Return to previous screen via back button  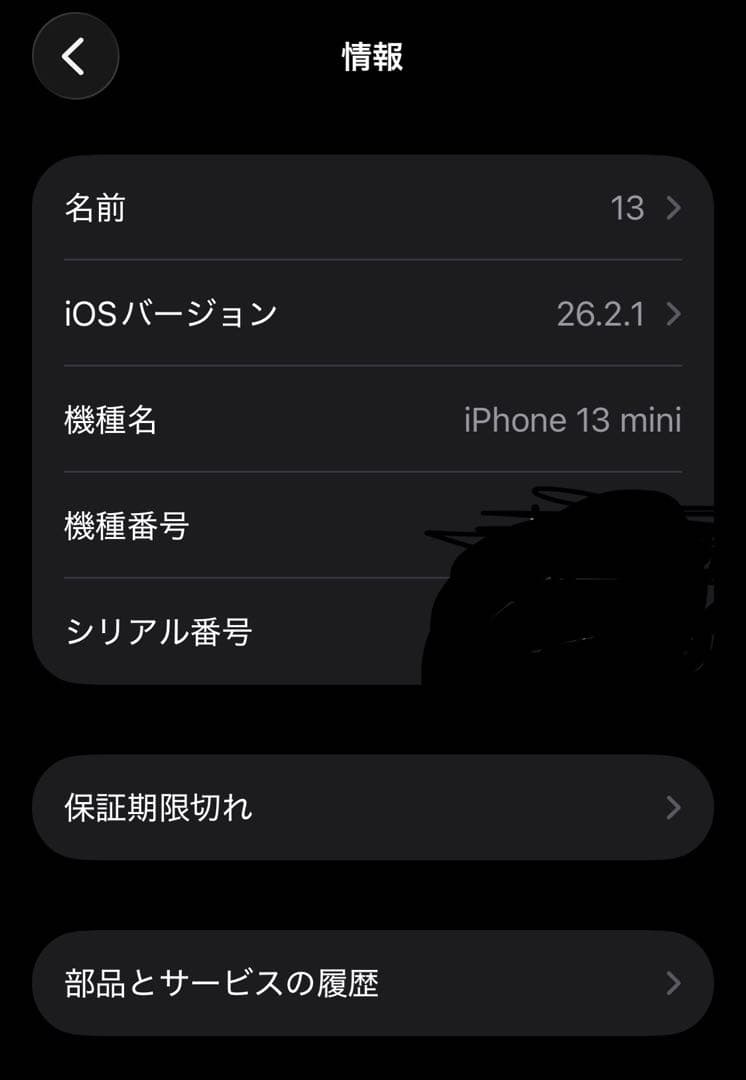[75, 57]
